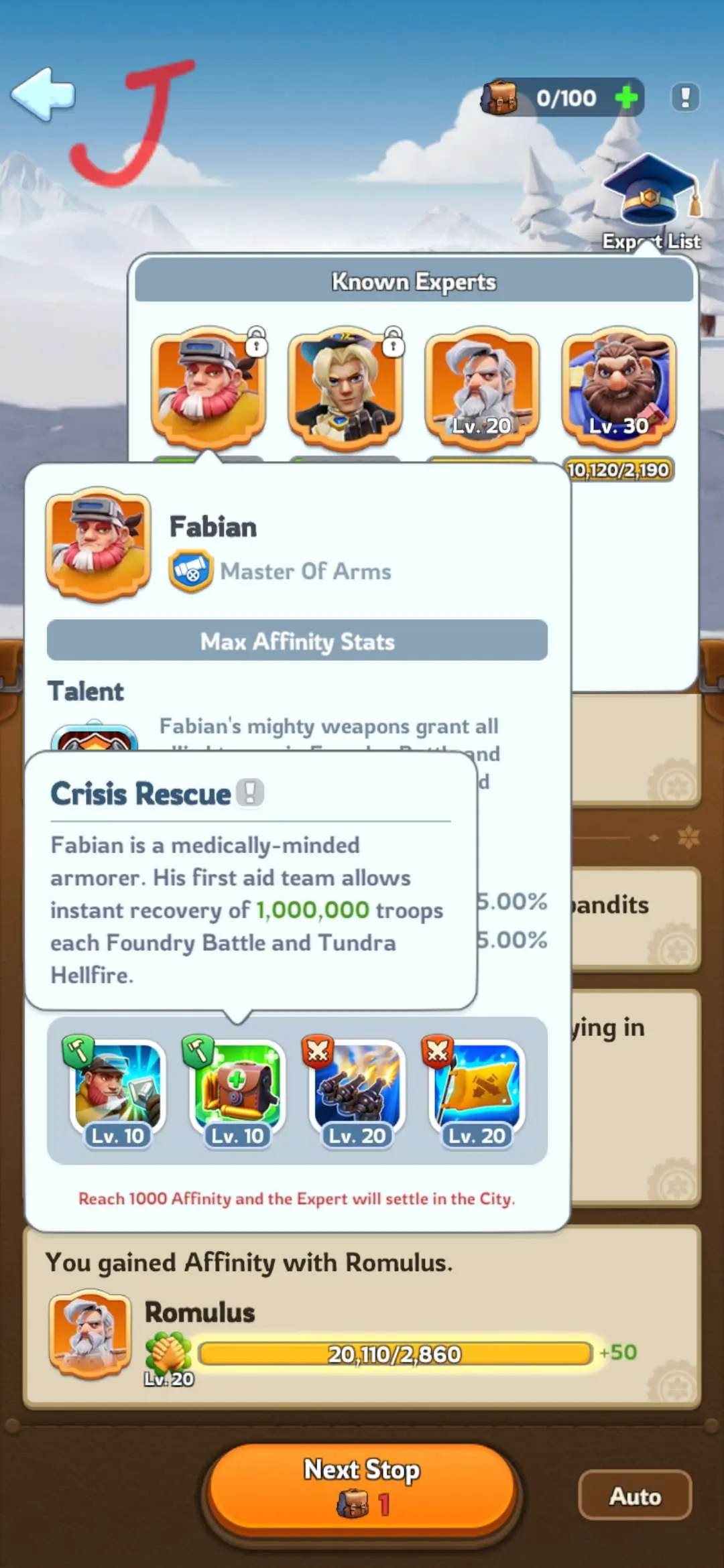Image resolution: width=724 pixels, height=1568 pixels.
Task: Open the Expert List
Action: (649, 201)
